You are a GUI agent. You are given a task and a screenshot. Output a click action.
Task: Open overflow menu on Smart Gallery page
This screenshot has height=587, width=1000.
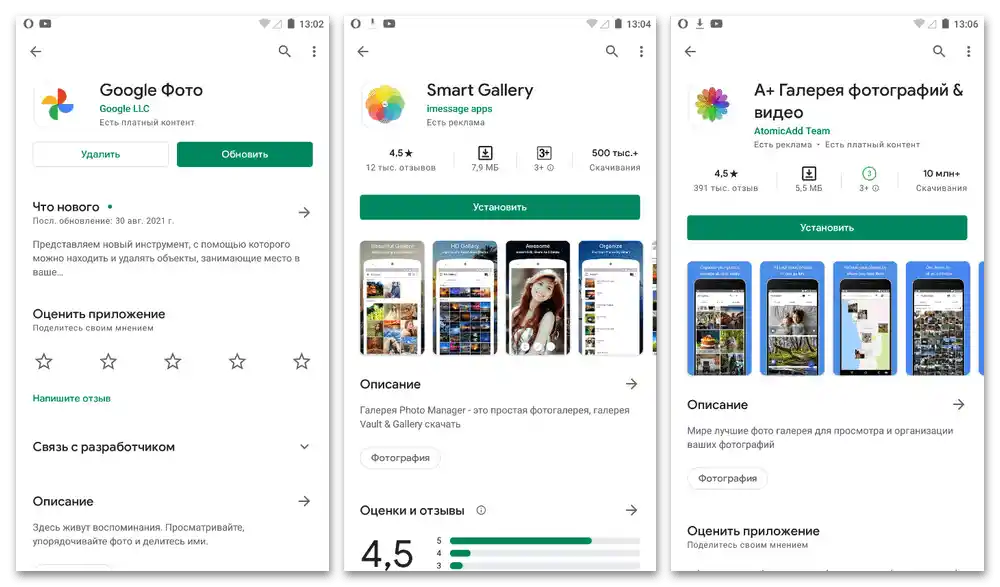click(641, 51)
